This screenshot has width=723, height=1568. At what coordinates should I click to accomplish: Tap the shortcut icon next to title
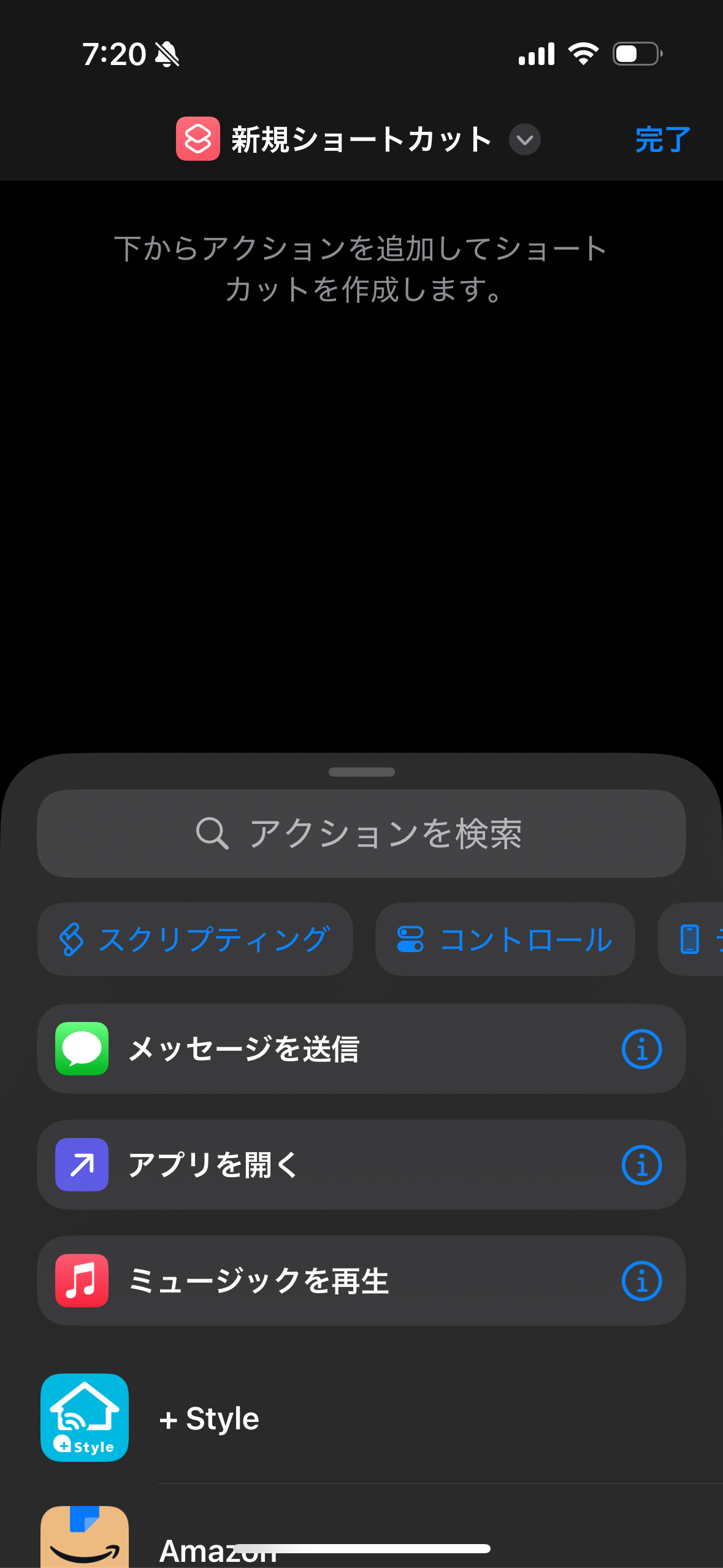click(x=198, y=139)
